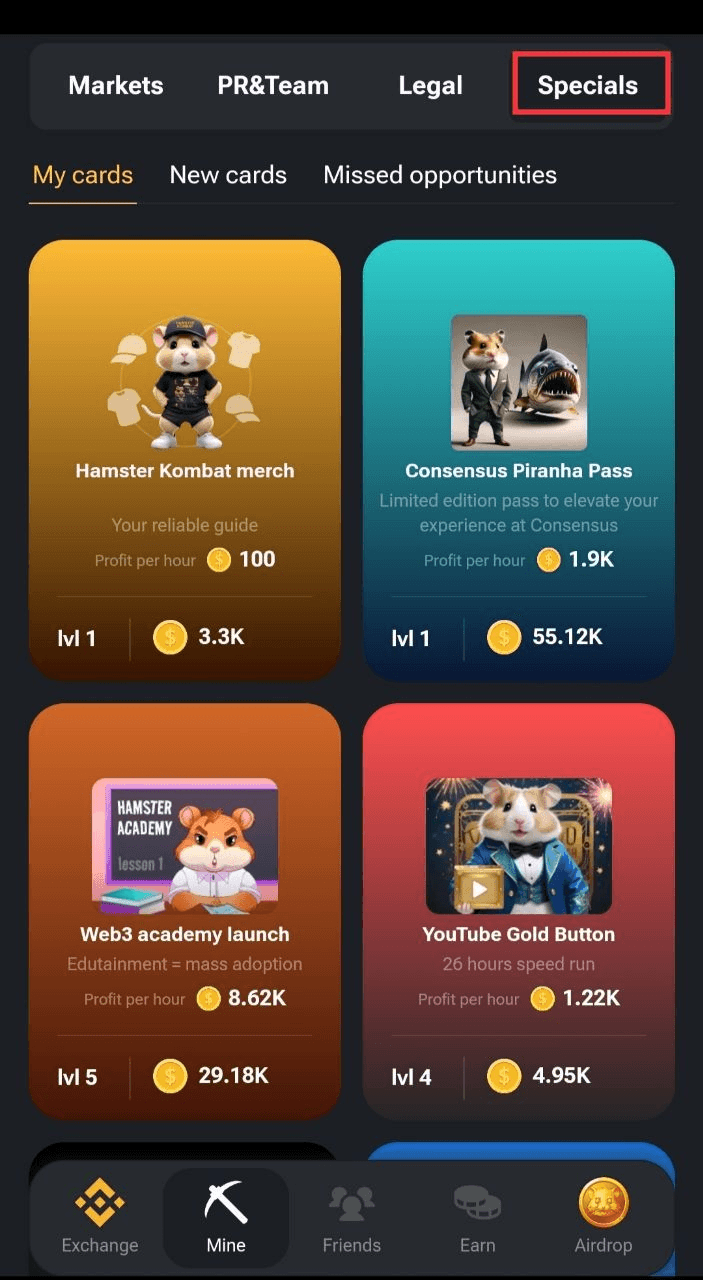Tap the Mine tab in bottom bar

point(226,1215)
